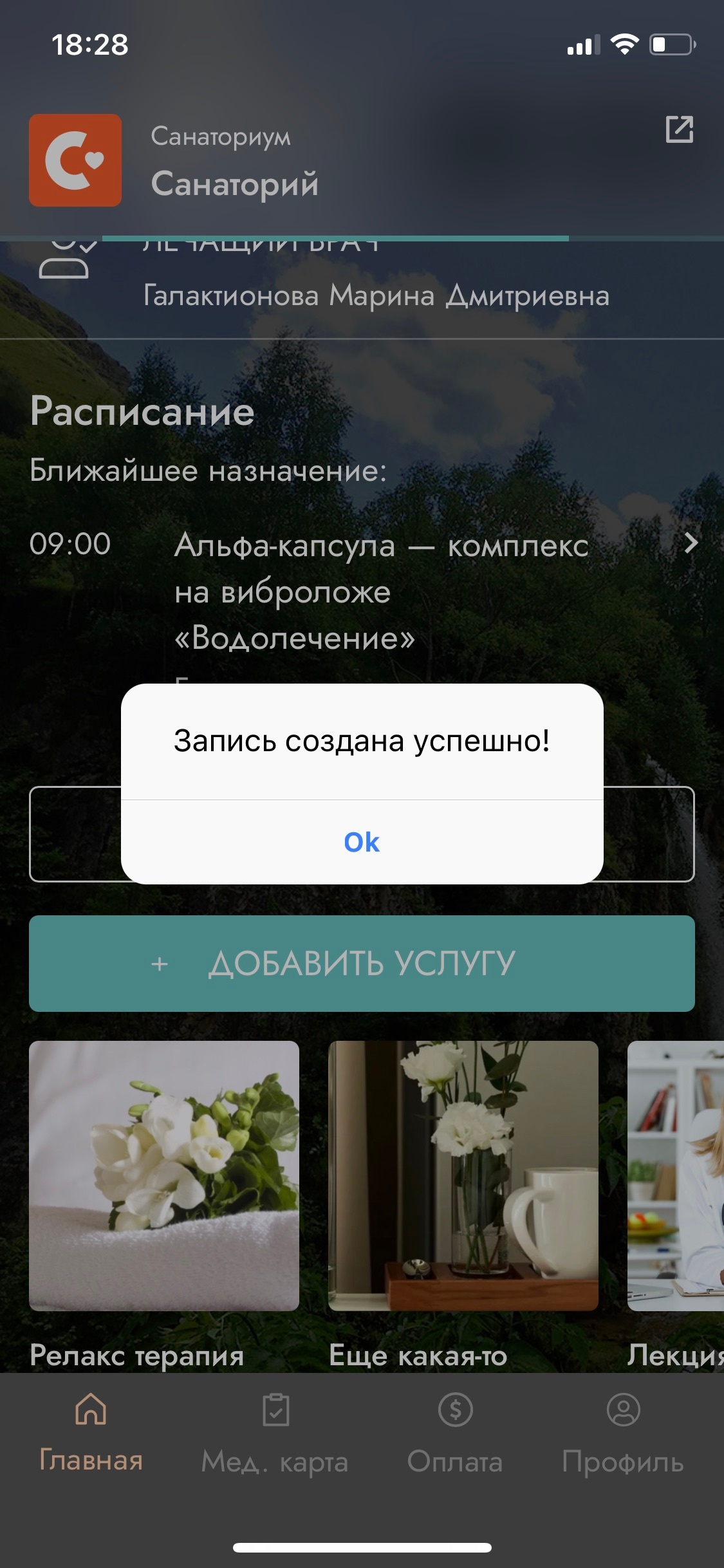
Task: Tap the Добавить услугу button
Action: [x=362, y=963]
